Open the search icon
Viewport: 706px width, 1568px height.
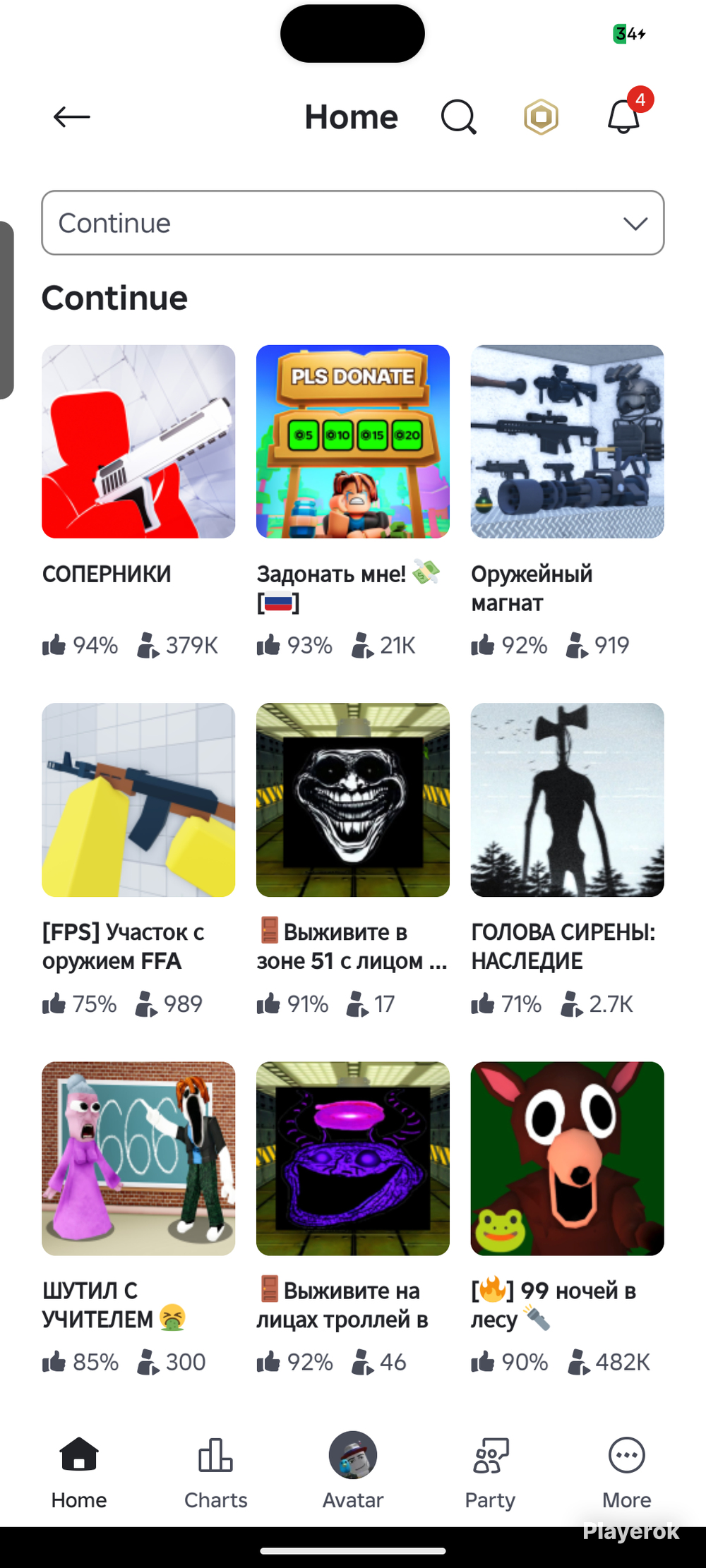[x=459, y=116]
